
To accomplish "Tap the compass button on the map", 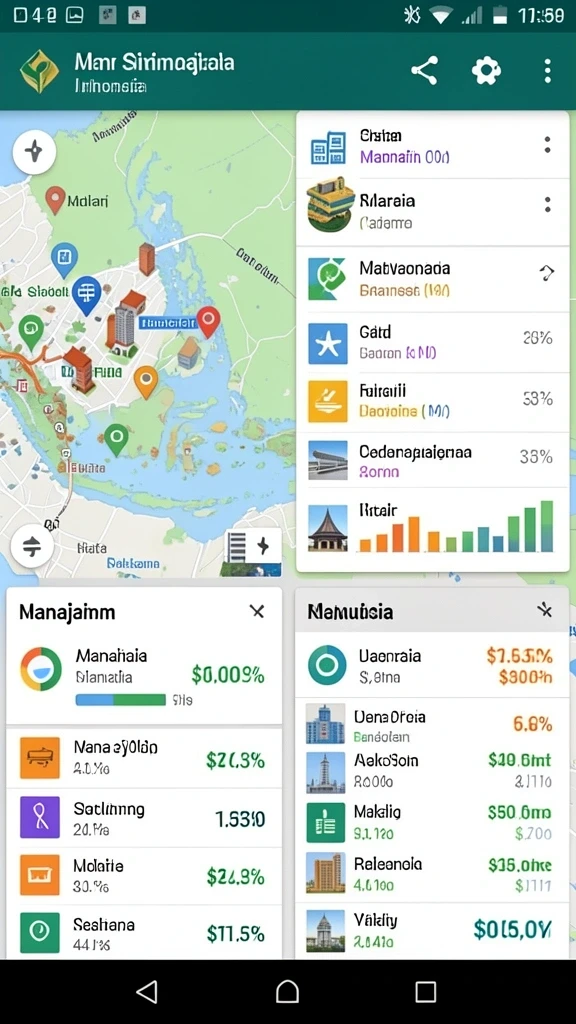I will coord(34,152).
